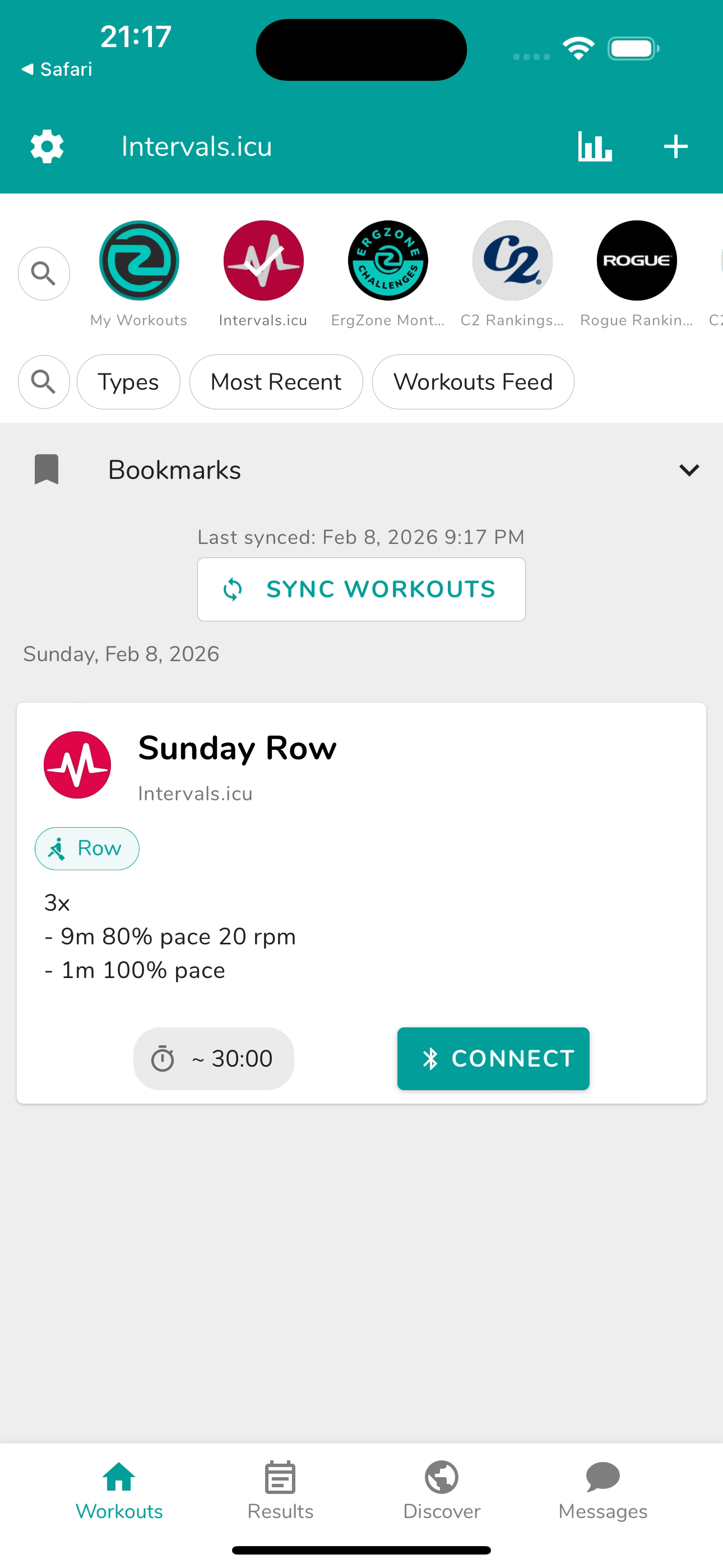Open the Sunday Row workout card
This screenshot has width=723, height=1568.
pos(237,748)
